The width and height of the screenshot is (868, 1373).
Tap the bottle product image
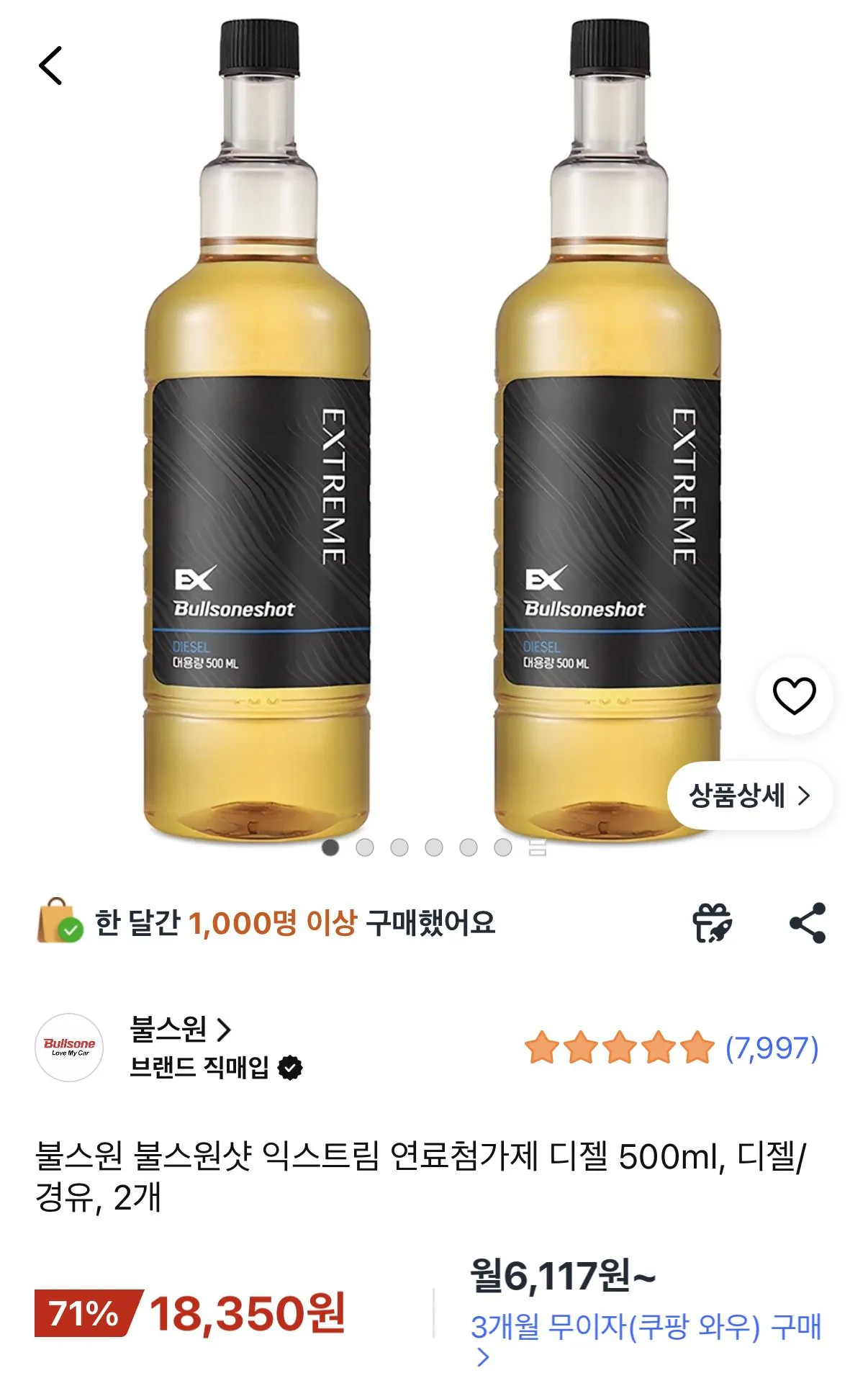click(x=433, y=432)
